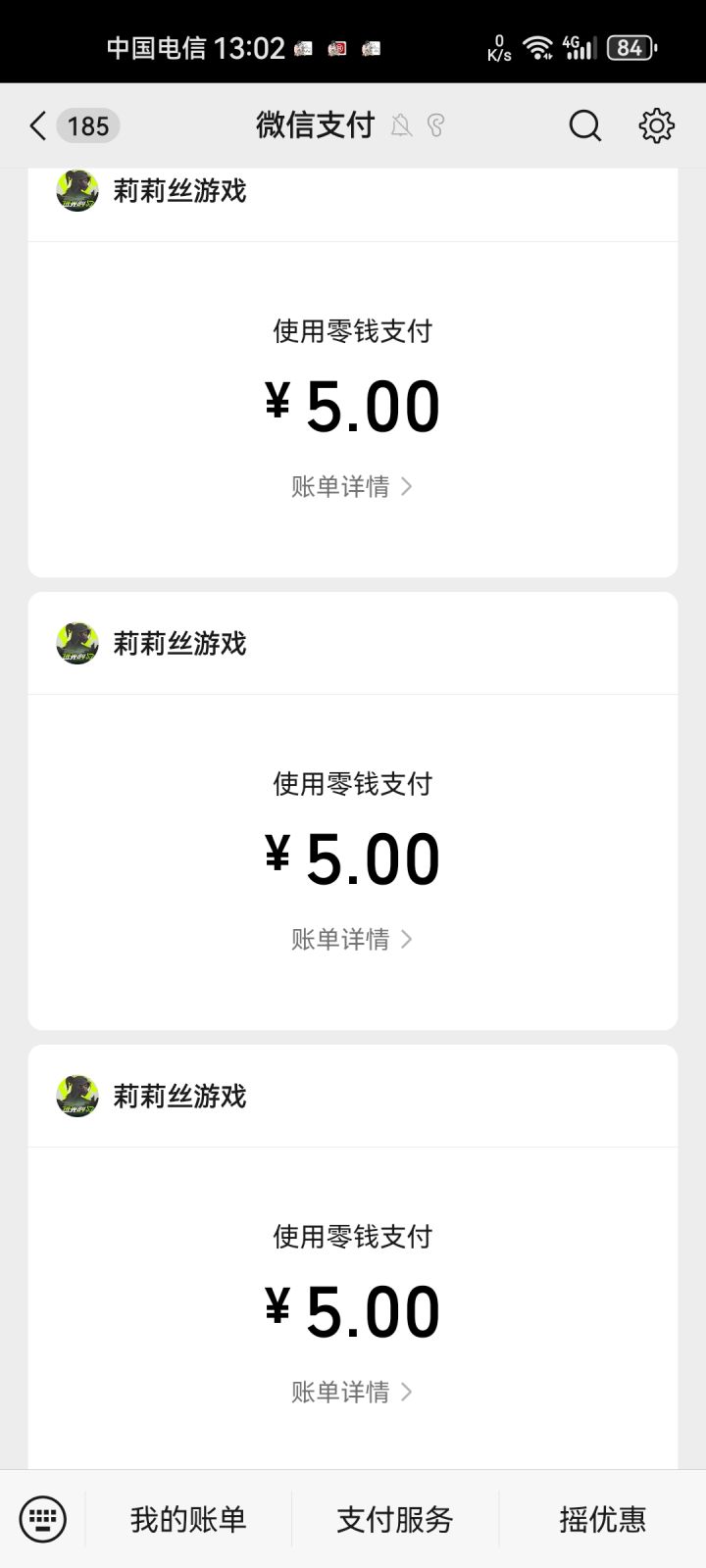Go back to the chat list

click(x=39, y=125)
